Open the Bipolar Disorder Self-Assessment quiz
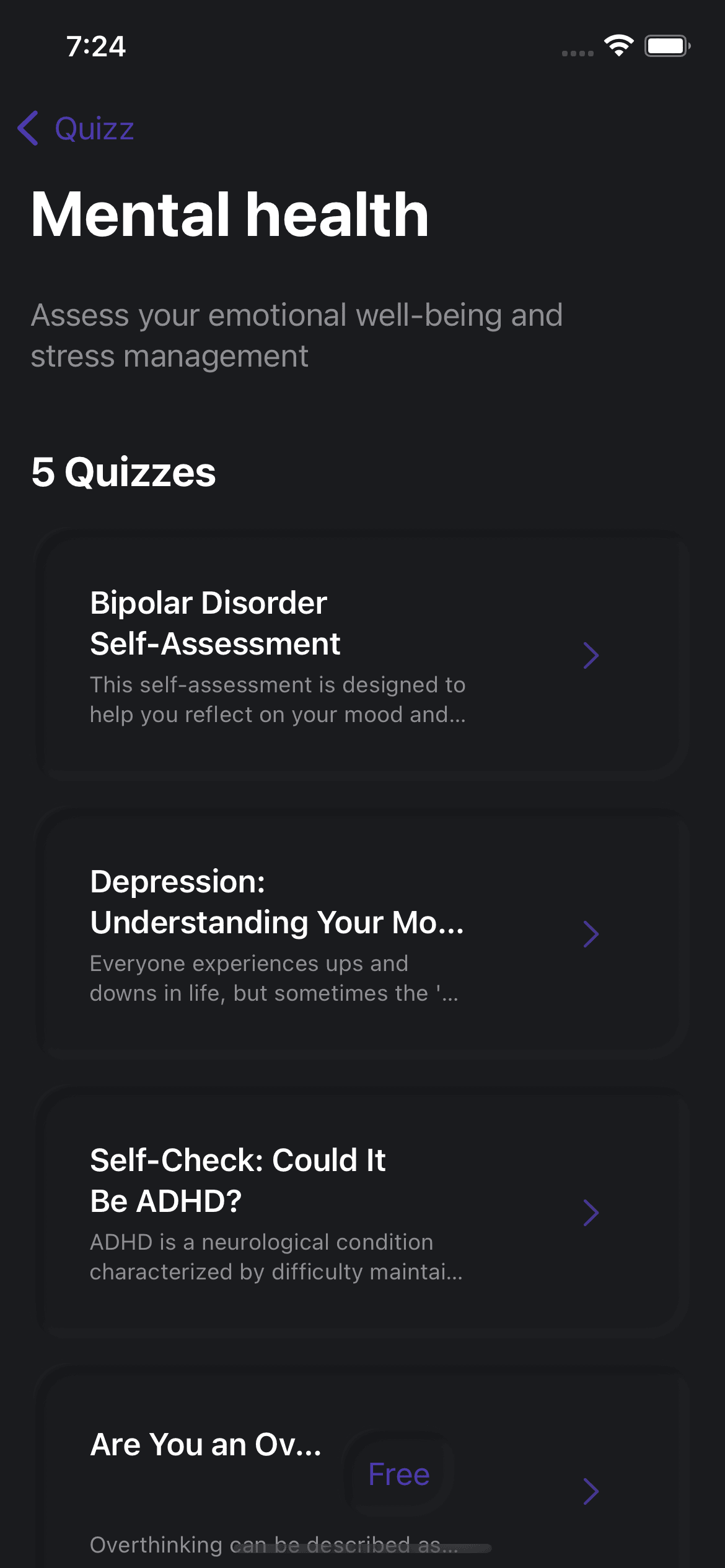 click(x=362, y=655)
